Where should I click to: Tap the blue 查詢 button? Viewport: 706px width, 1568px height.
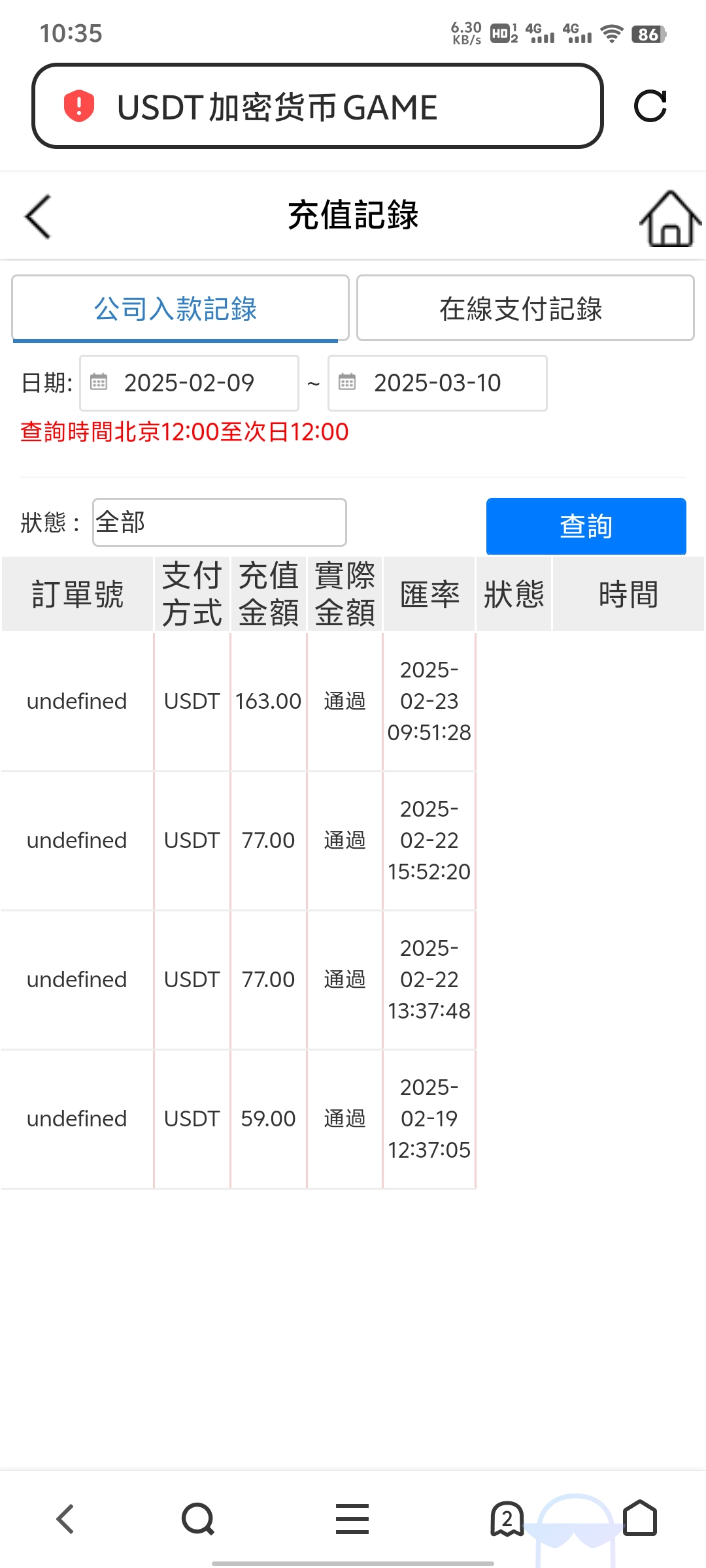[x=586, y=526]
